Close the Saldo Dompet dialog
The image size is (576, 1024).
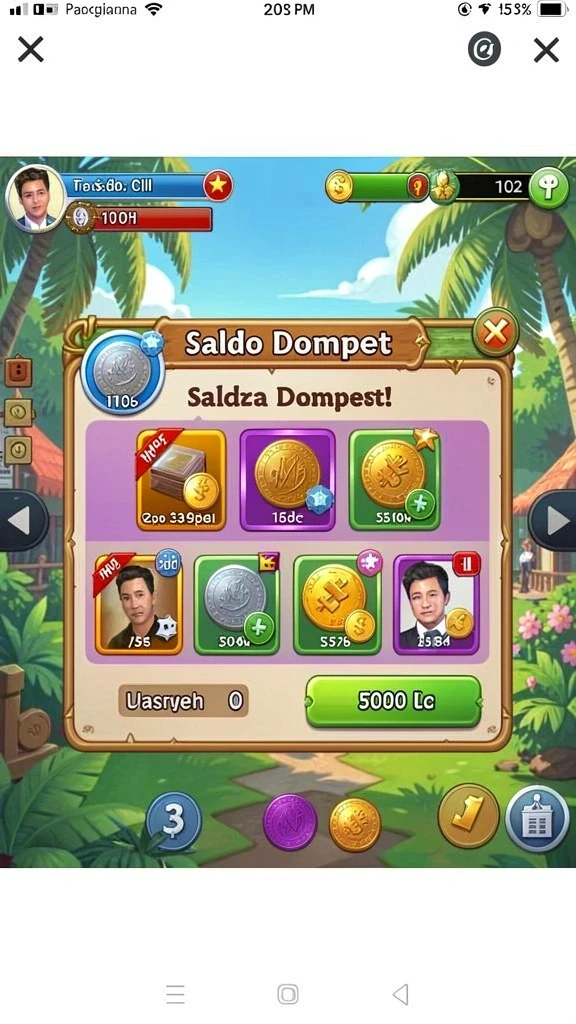click(495, 332)
